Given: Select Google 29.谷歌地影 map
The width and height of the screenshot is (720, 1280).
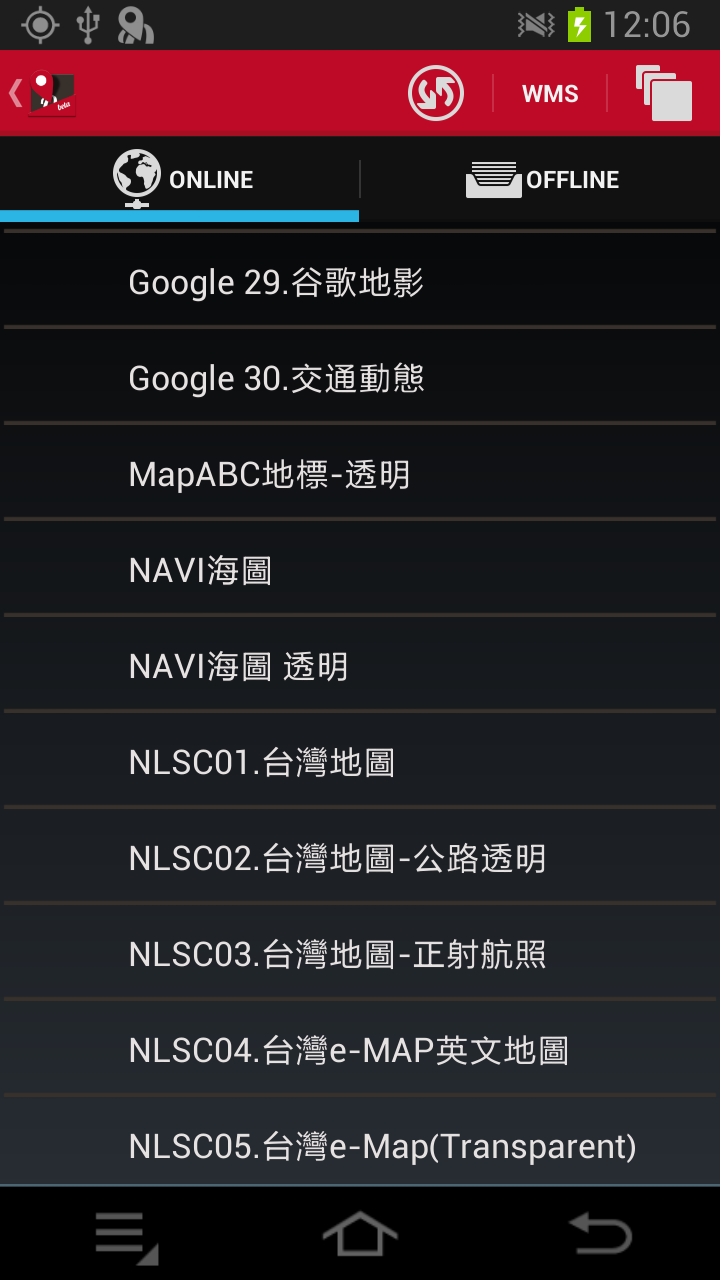Looking at the screenshot, I should coord(360,283).
